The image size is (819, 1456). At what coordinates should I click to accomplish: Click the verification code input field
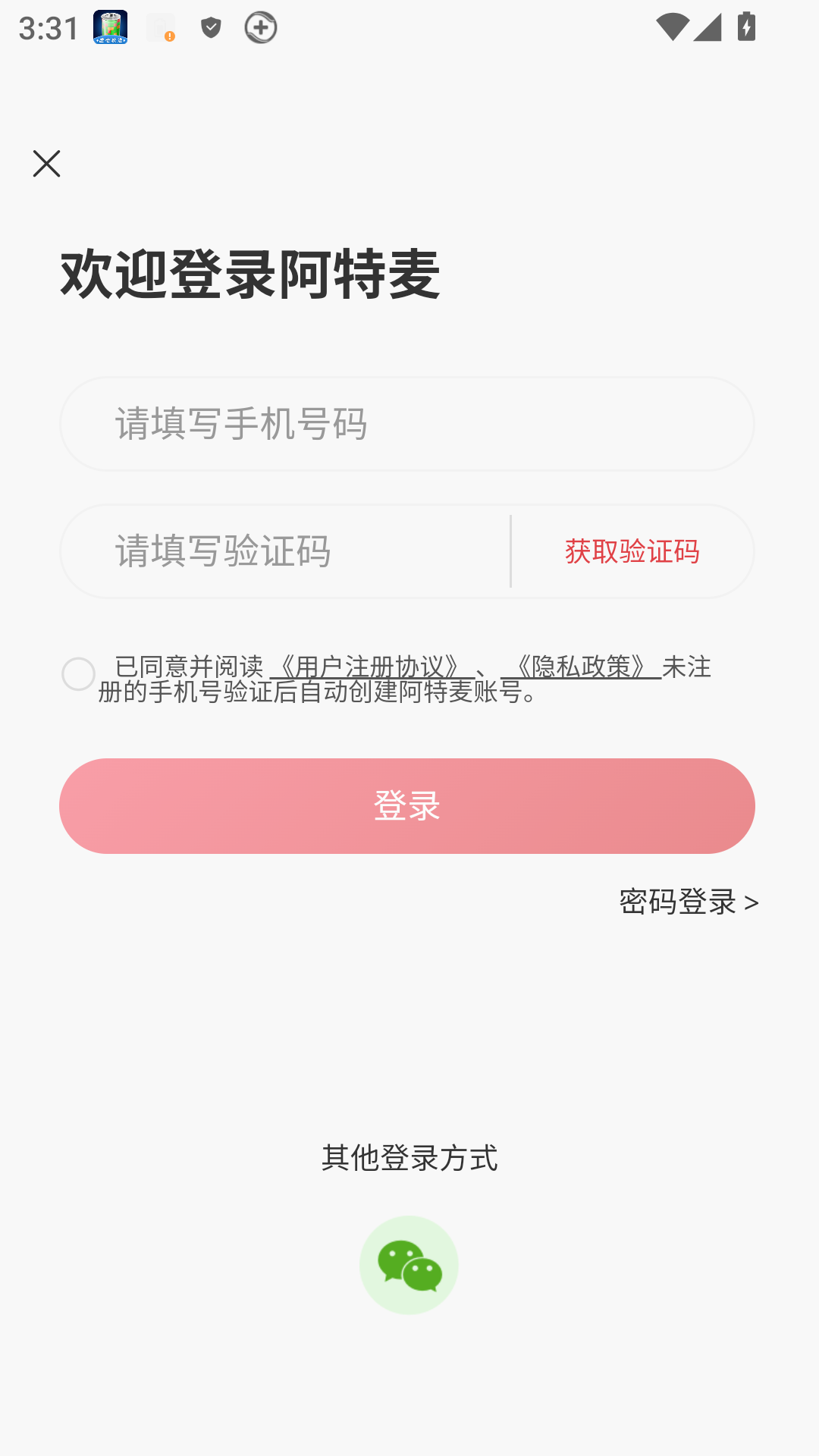[284, 551]
